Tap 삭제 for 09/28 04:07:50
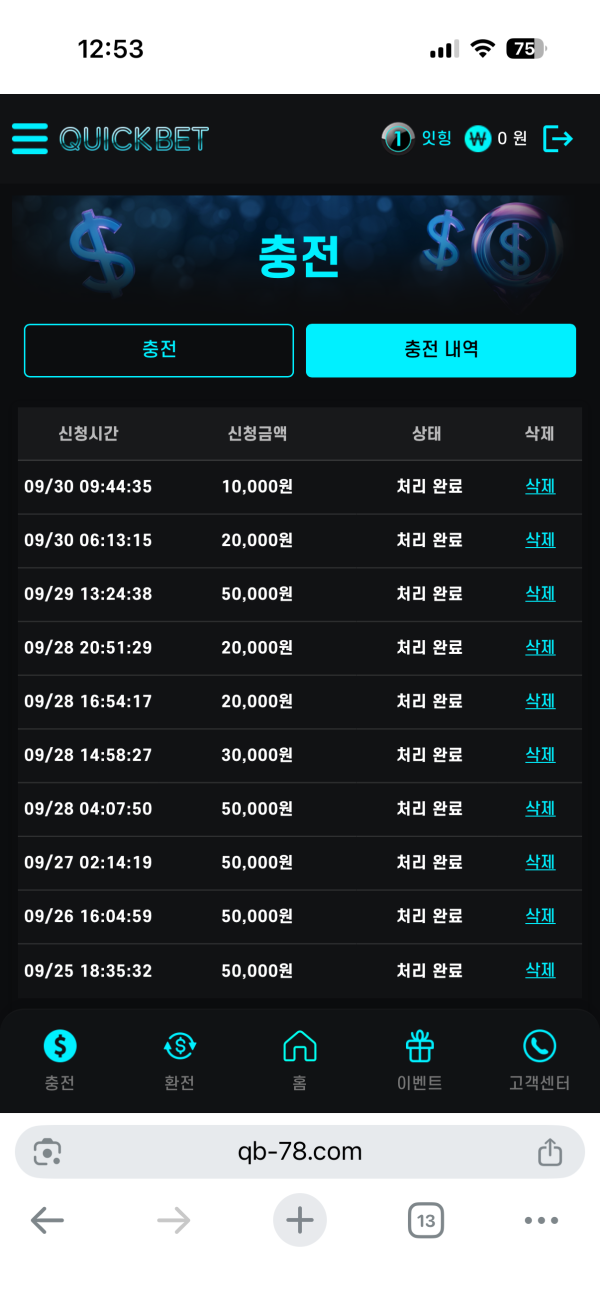The width and height of the screenshot is (600, 1304). coord(540,809)
